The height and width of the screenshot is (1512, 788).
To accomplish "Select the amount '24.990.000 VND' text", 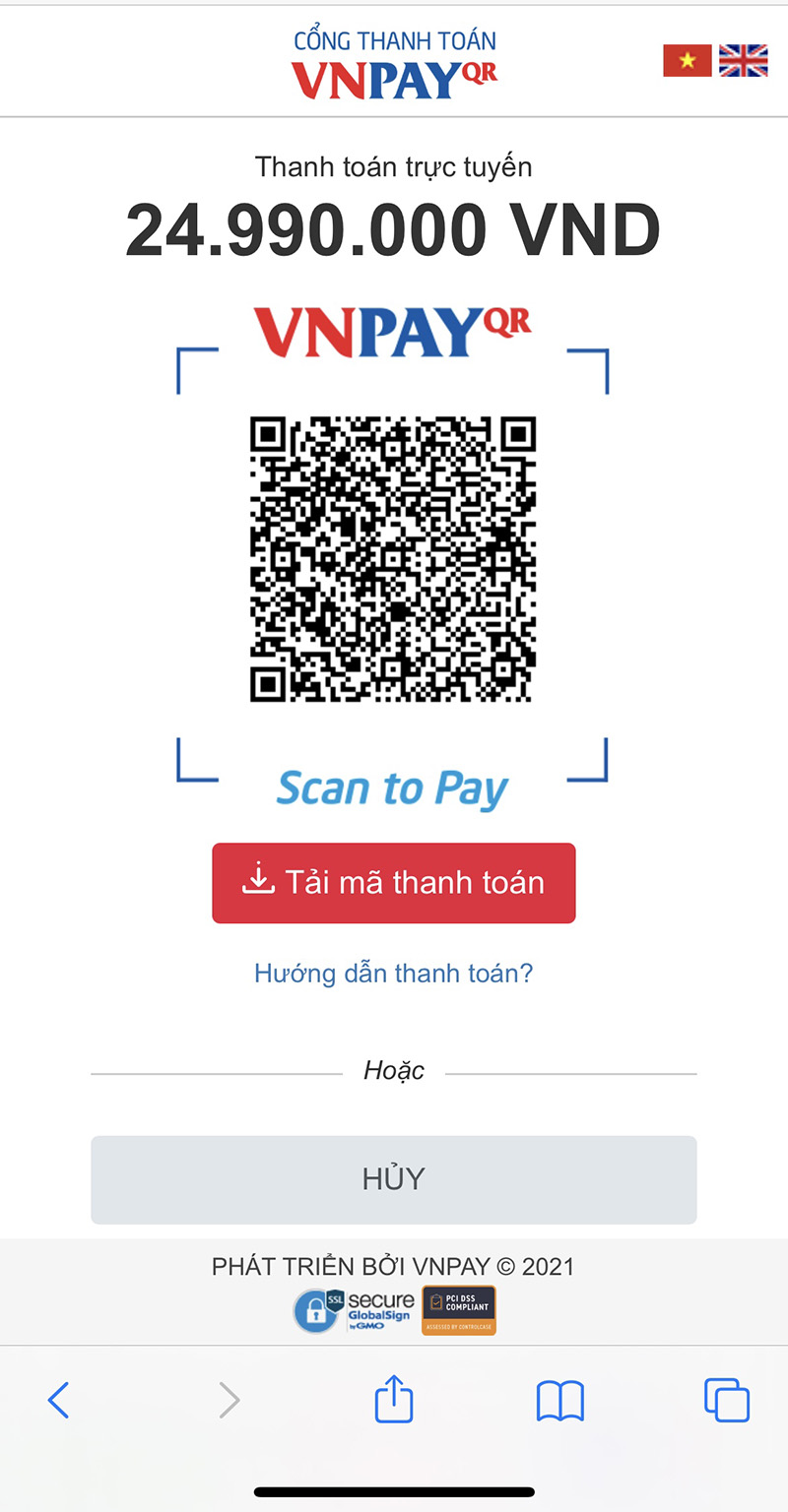I will (394, 228).
